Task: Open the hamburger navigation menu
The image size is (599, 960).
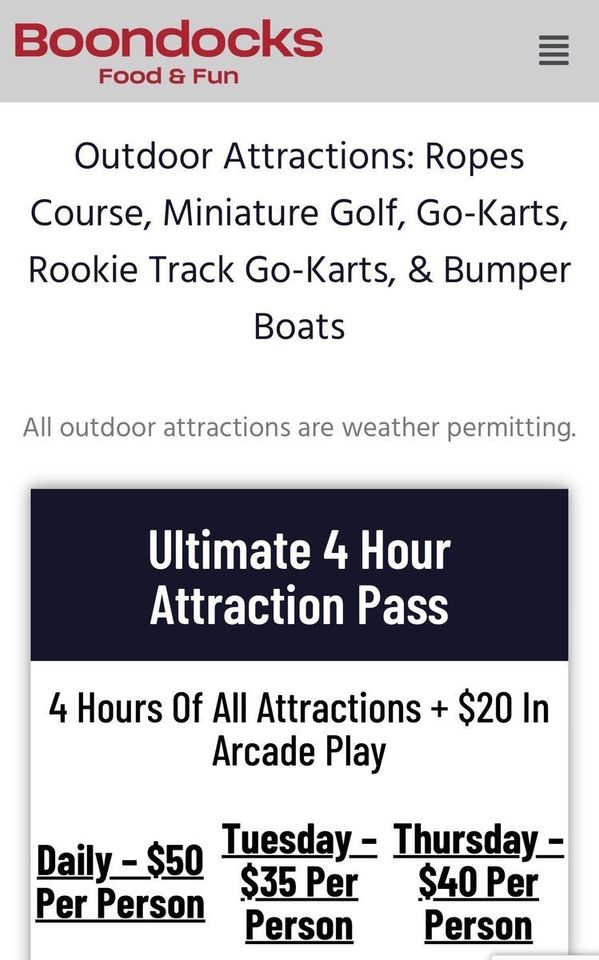Action: click(x=554, y=50)
